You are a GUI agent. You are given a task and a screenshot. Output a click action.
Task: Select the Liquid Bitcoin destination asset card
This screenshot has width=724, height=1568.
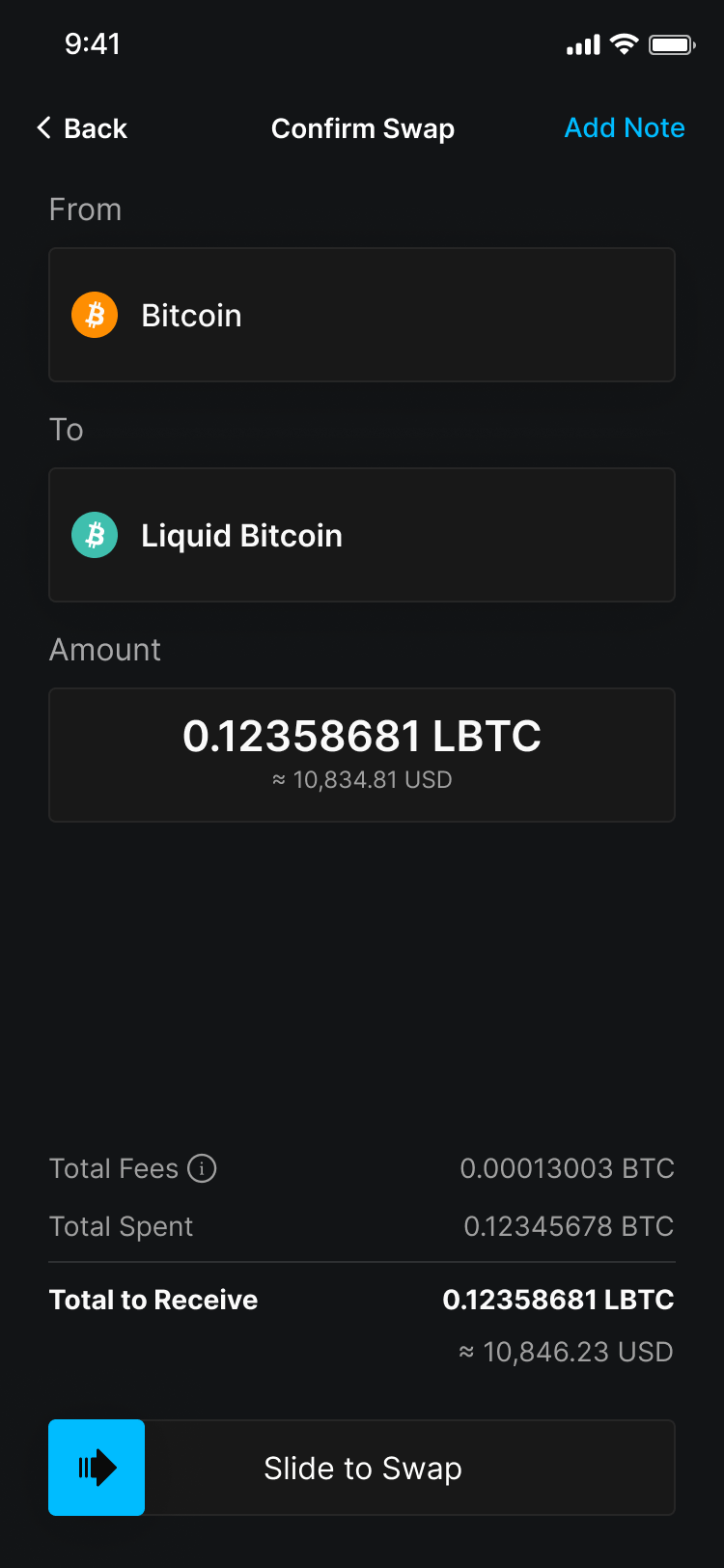click(362, 534)
